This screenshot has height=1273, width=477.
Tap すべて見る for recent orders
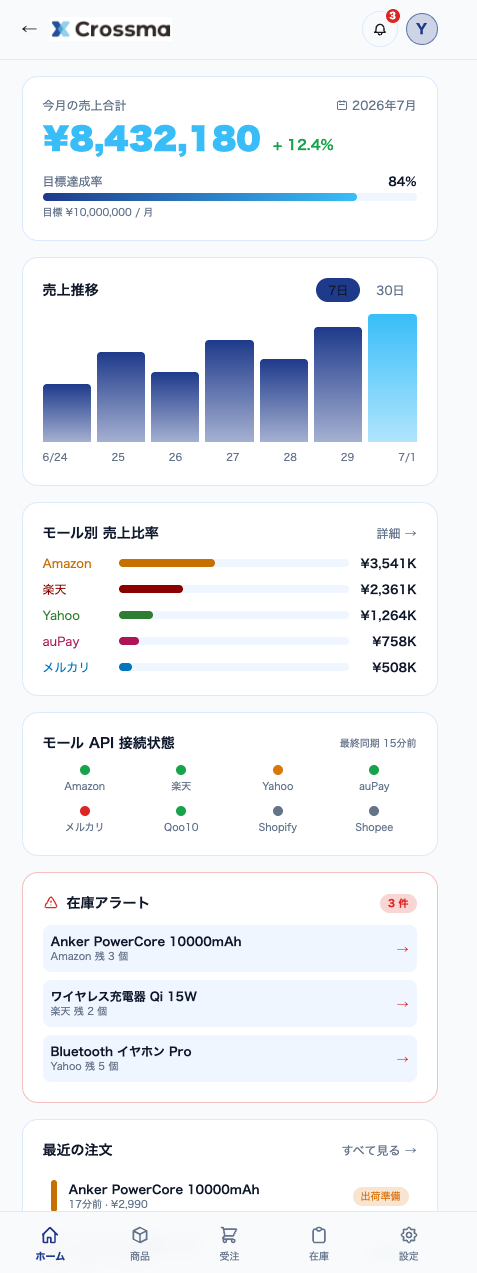[379, 1150]
